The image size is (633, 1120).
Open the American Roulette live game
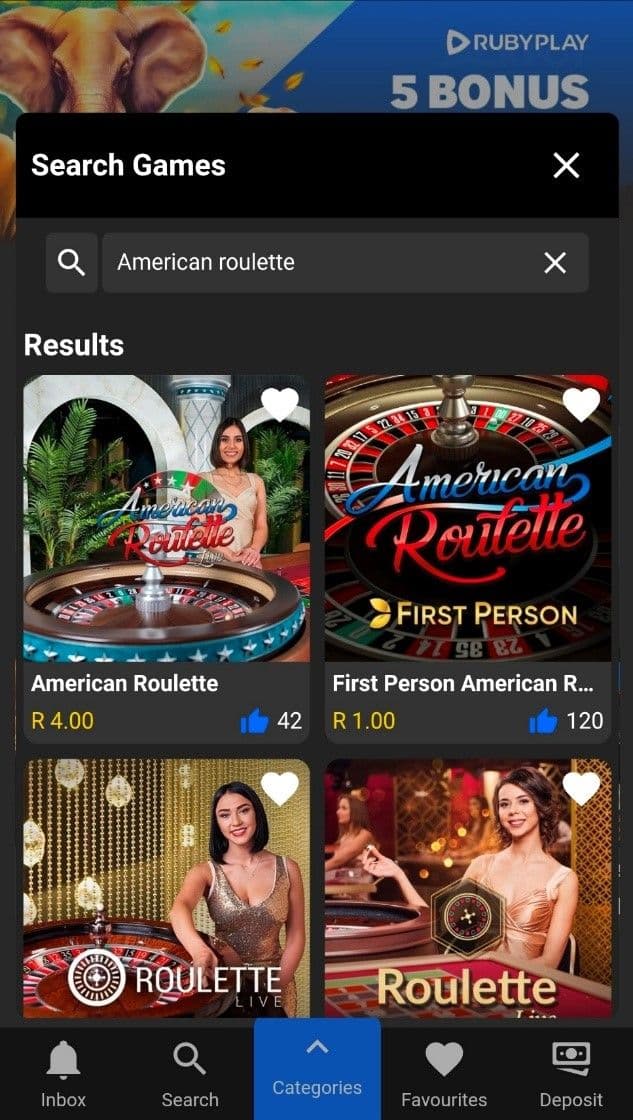[x=166, y=520]
